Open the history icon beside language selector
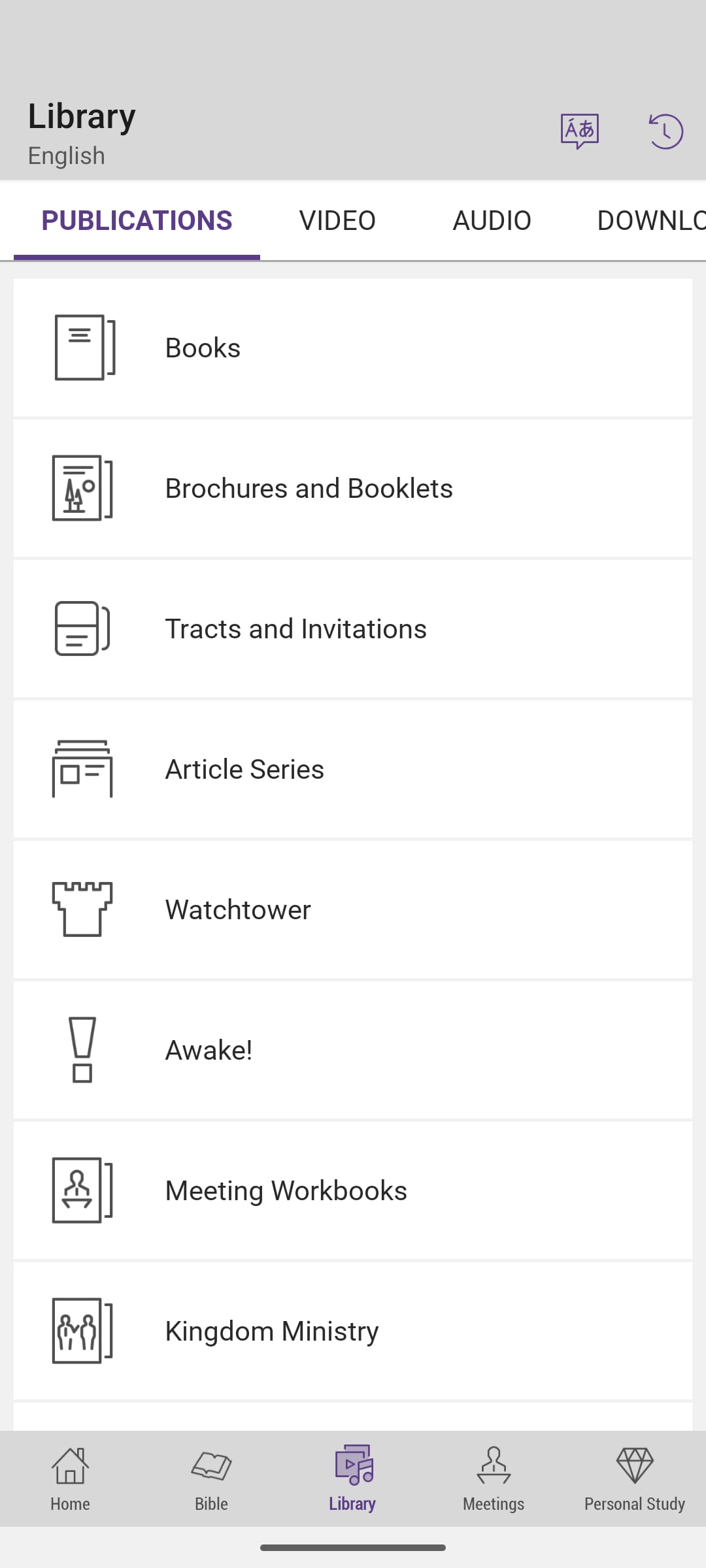The image size is (706, 1568). (x=665, y=130)
